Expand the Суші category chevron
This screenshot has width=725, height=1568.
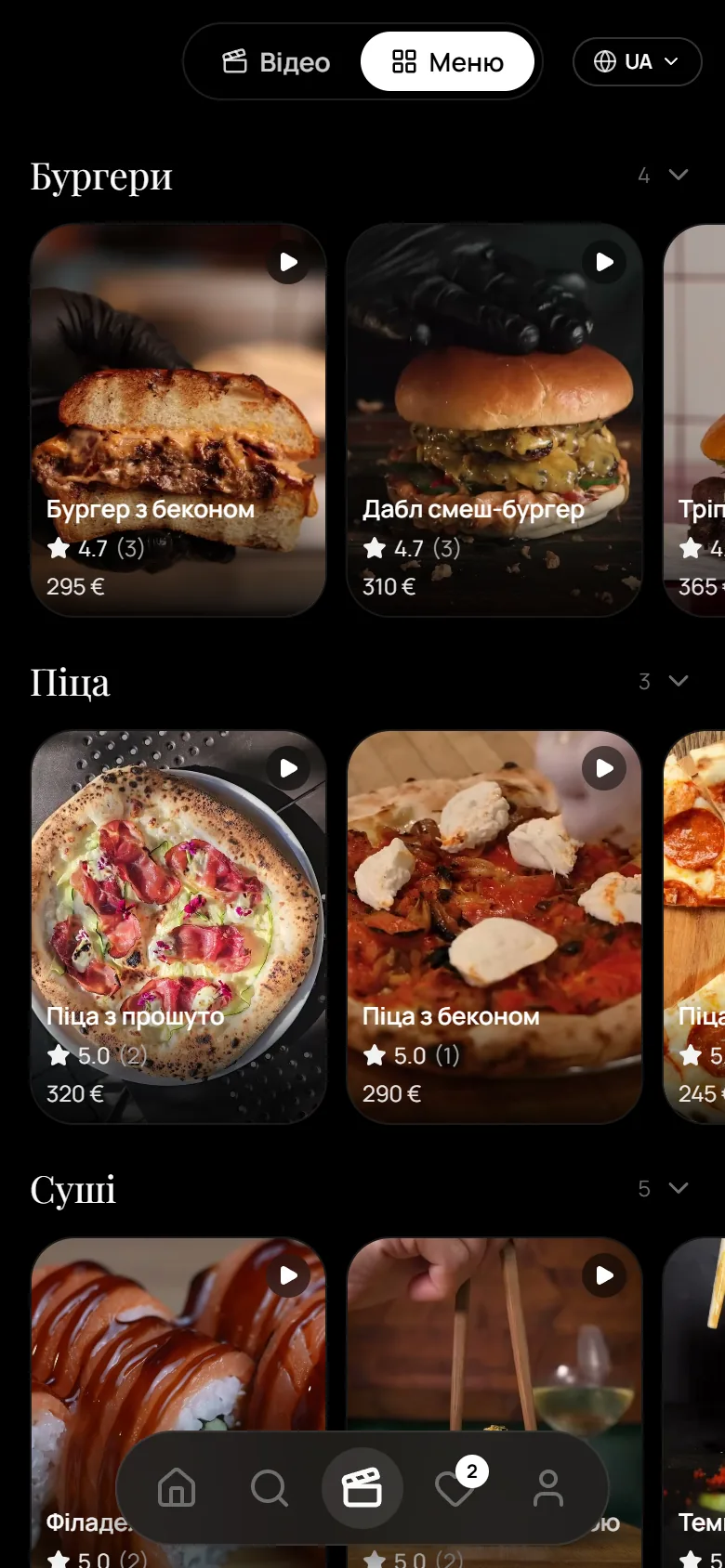click(x=679, y=1188)
